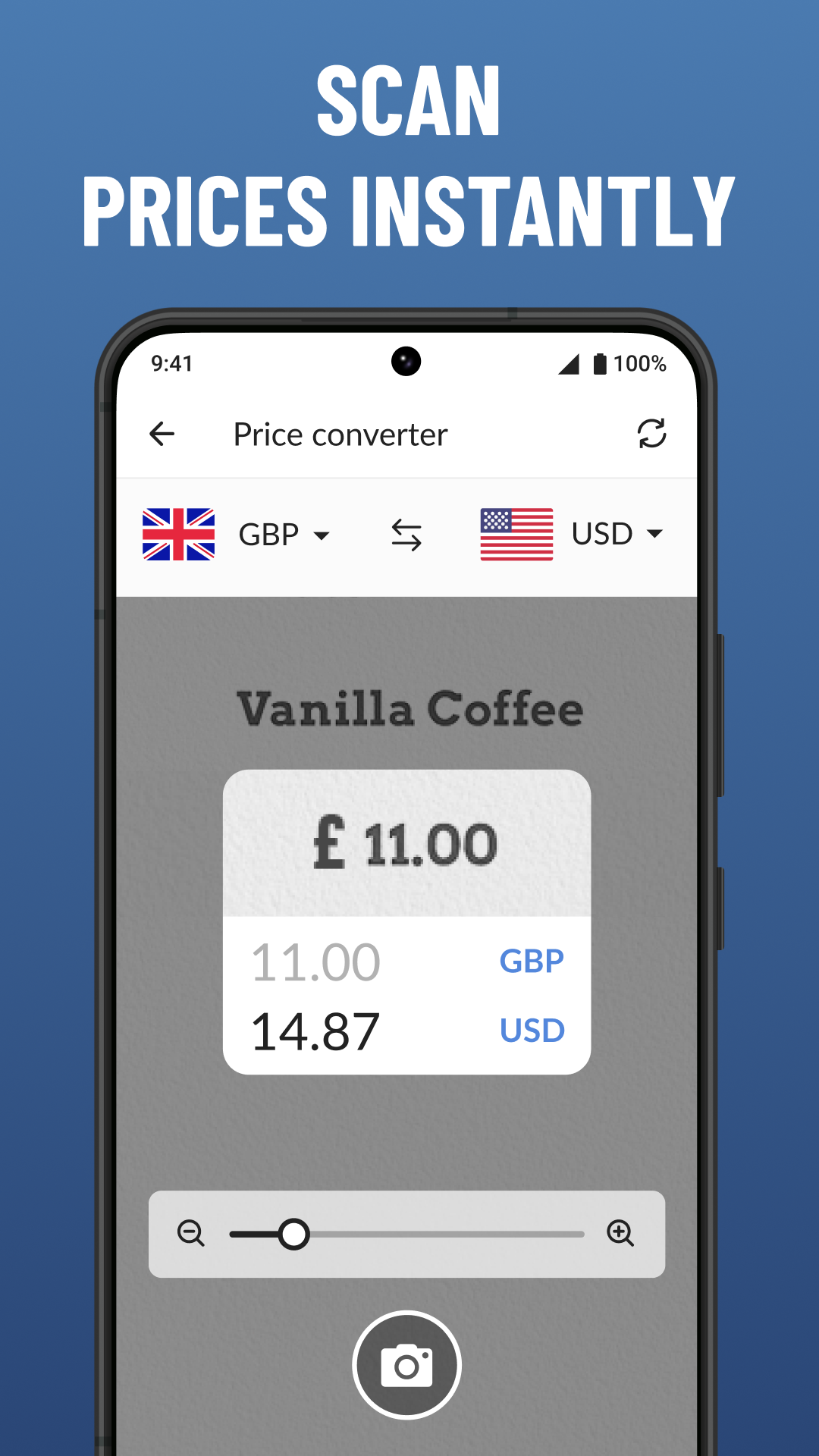Swap currencies using the exchange arrows icon
The image size is (819, 1456).
click(406, 534)
